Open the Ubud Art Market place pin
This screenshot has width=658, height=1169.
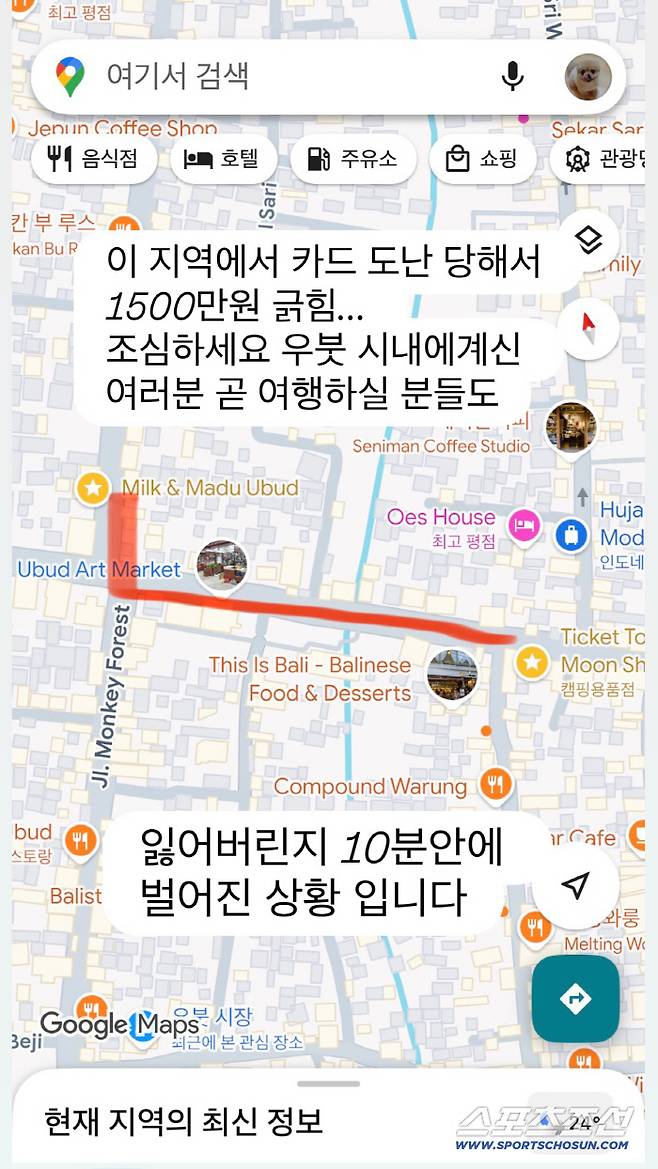click(x=221, y=563)
